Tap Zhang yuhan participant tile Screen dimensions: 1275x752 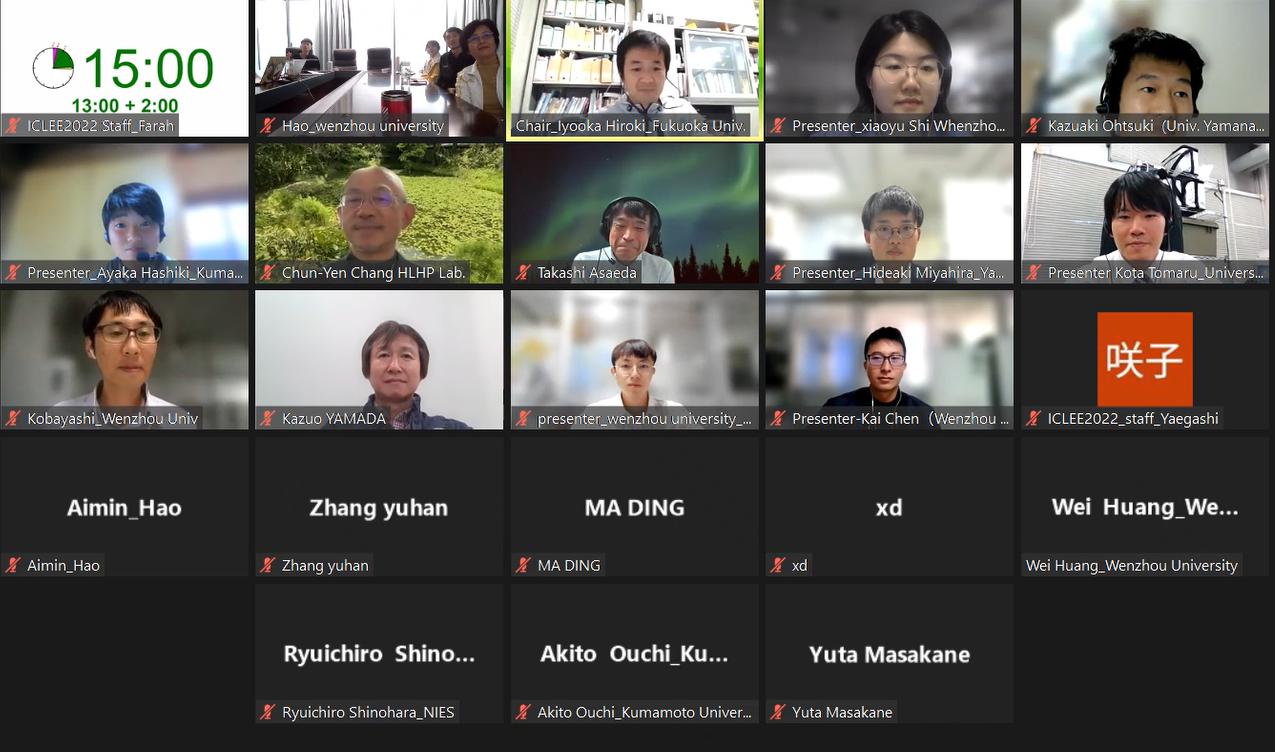pos(379,507)
